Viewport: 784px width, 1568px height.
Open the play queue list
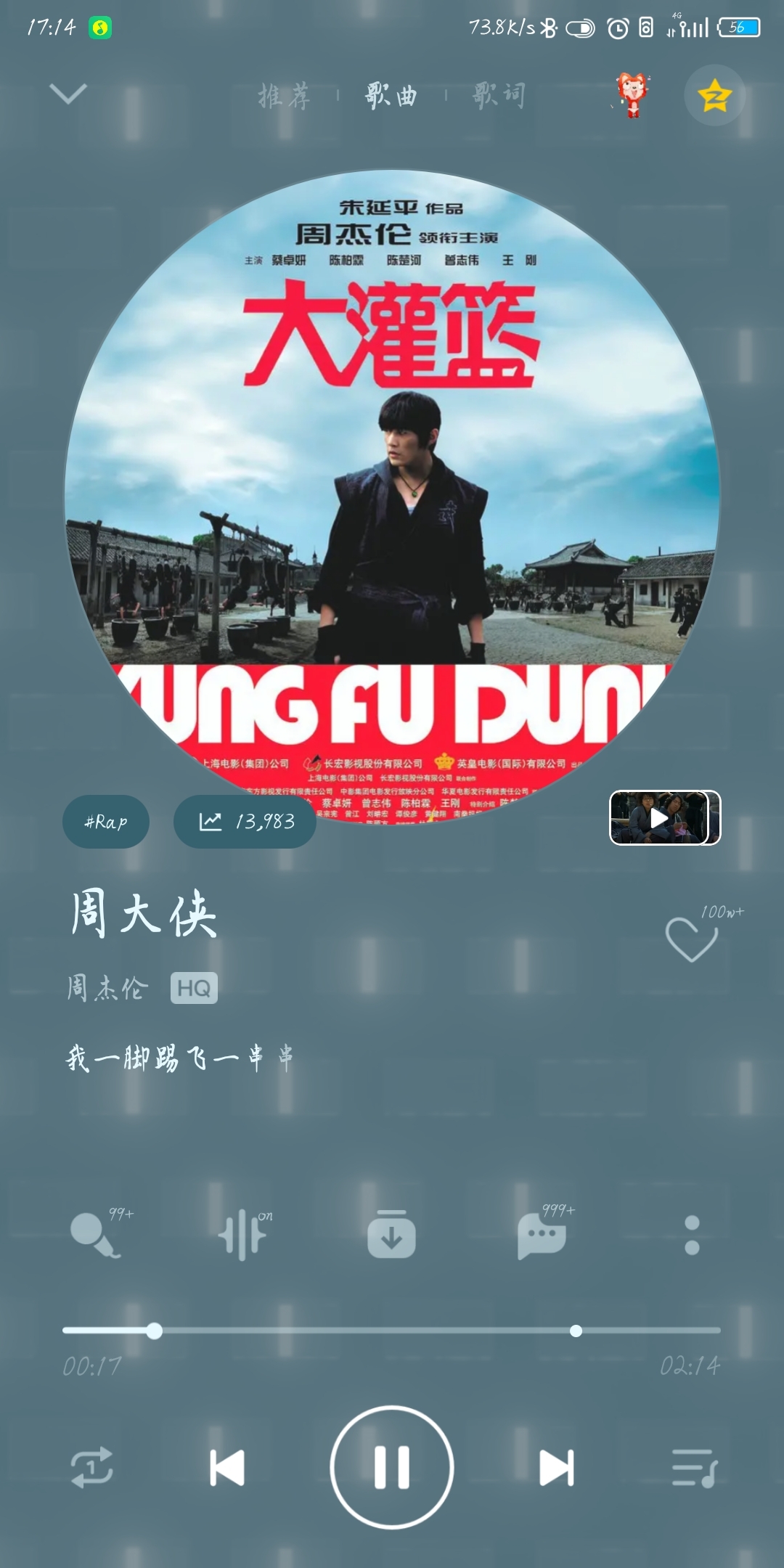[695, 1468]
